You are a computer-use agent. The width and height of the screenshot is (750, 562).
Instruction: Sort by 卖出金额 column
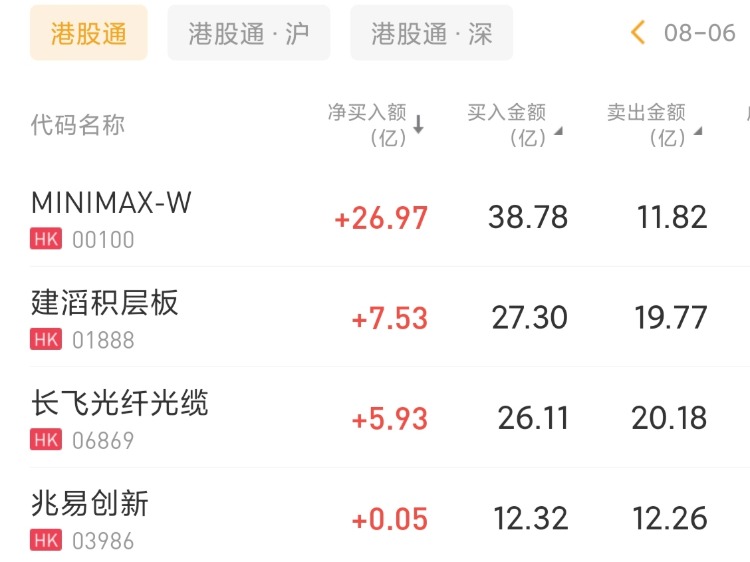point(654,125)
